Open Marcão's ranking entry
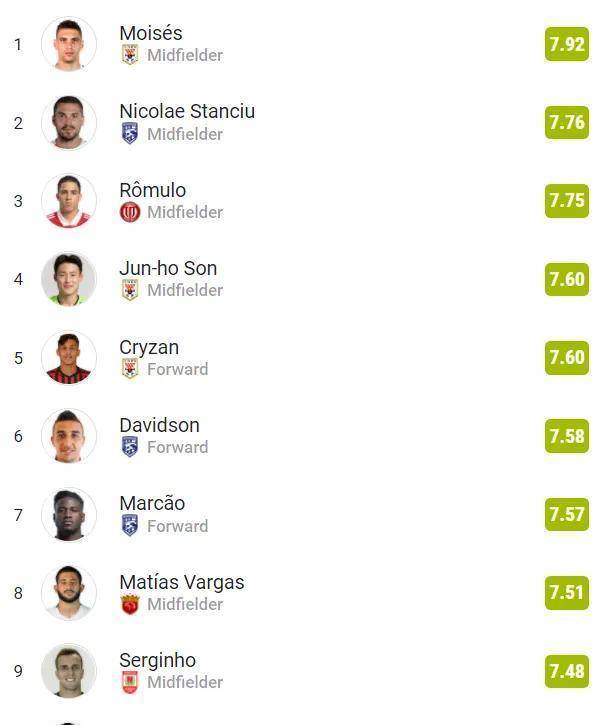This screenshot has height=725, width=607. pyautogui.click(x=152, y=503)
